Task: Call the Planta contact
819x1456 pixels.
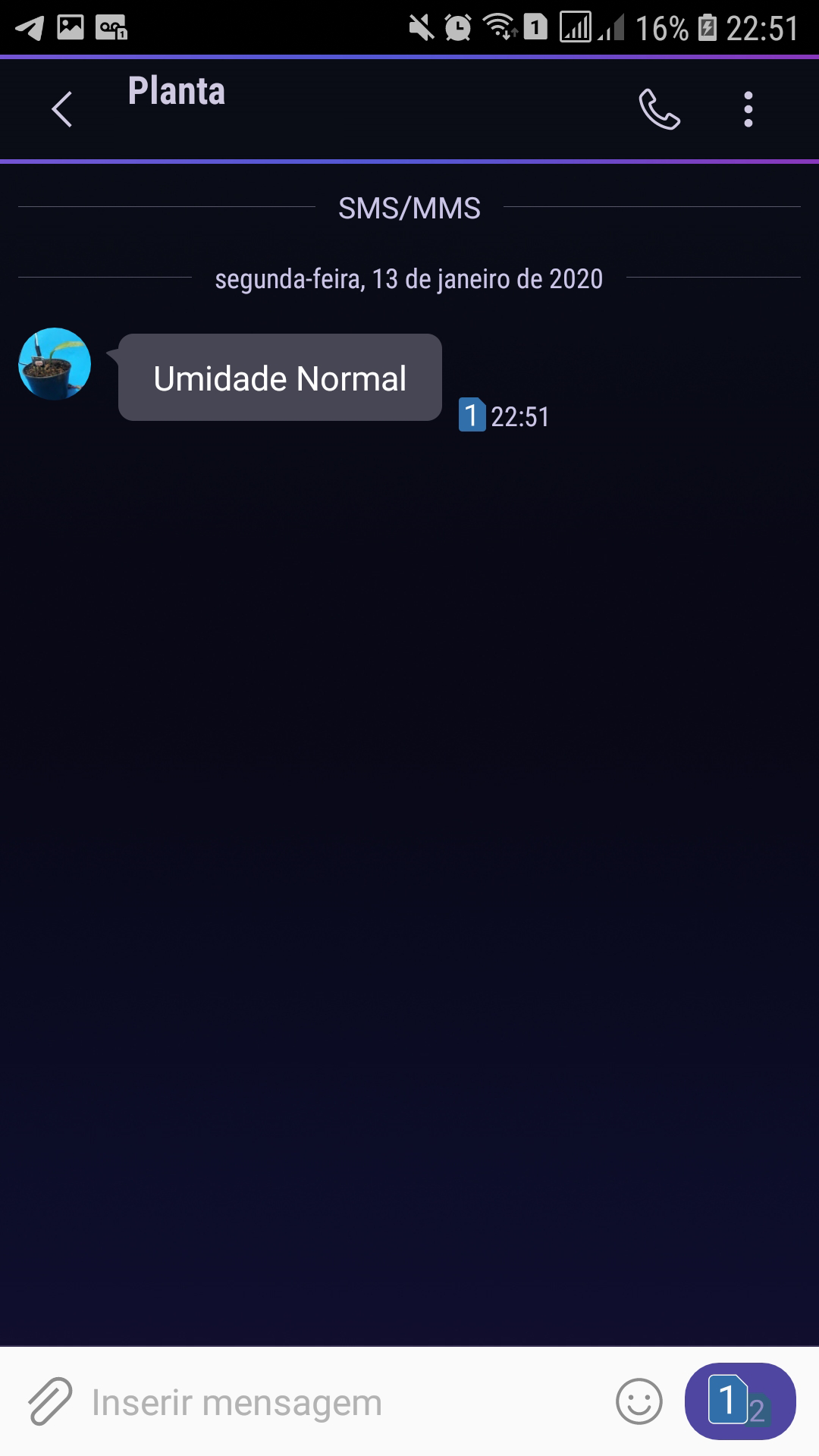Action: (x=659, y=109)
